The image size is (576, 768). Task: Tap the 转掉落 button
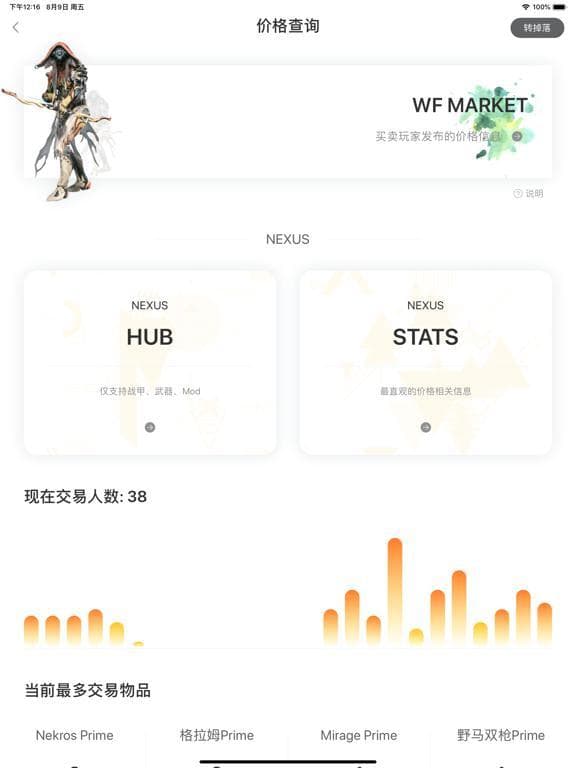537,28
